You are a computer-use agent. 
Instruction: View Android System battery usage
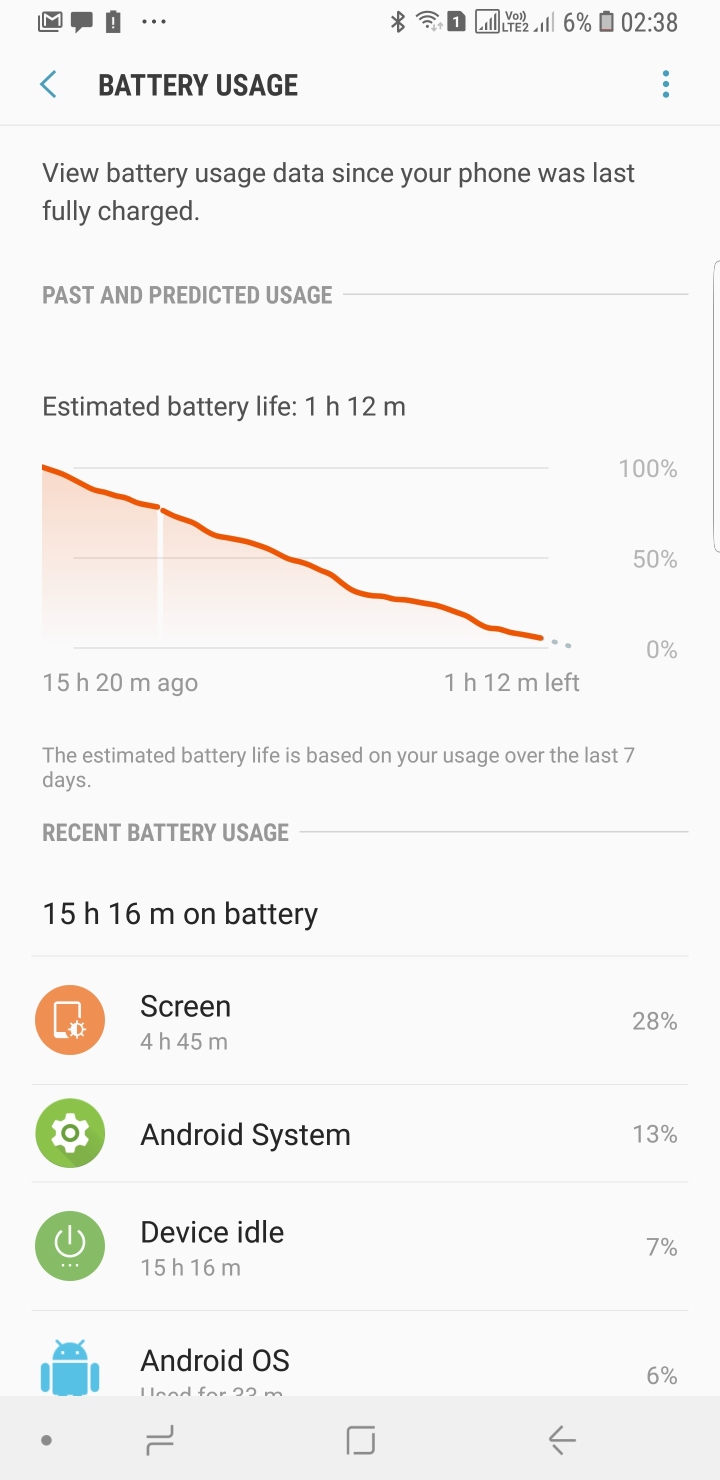pos(360,1134)
